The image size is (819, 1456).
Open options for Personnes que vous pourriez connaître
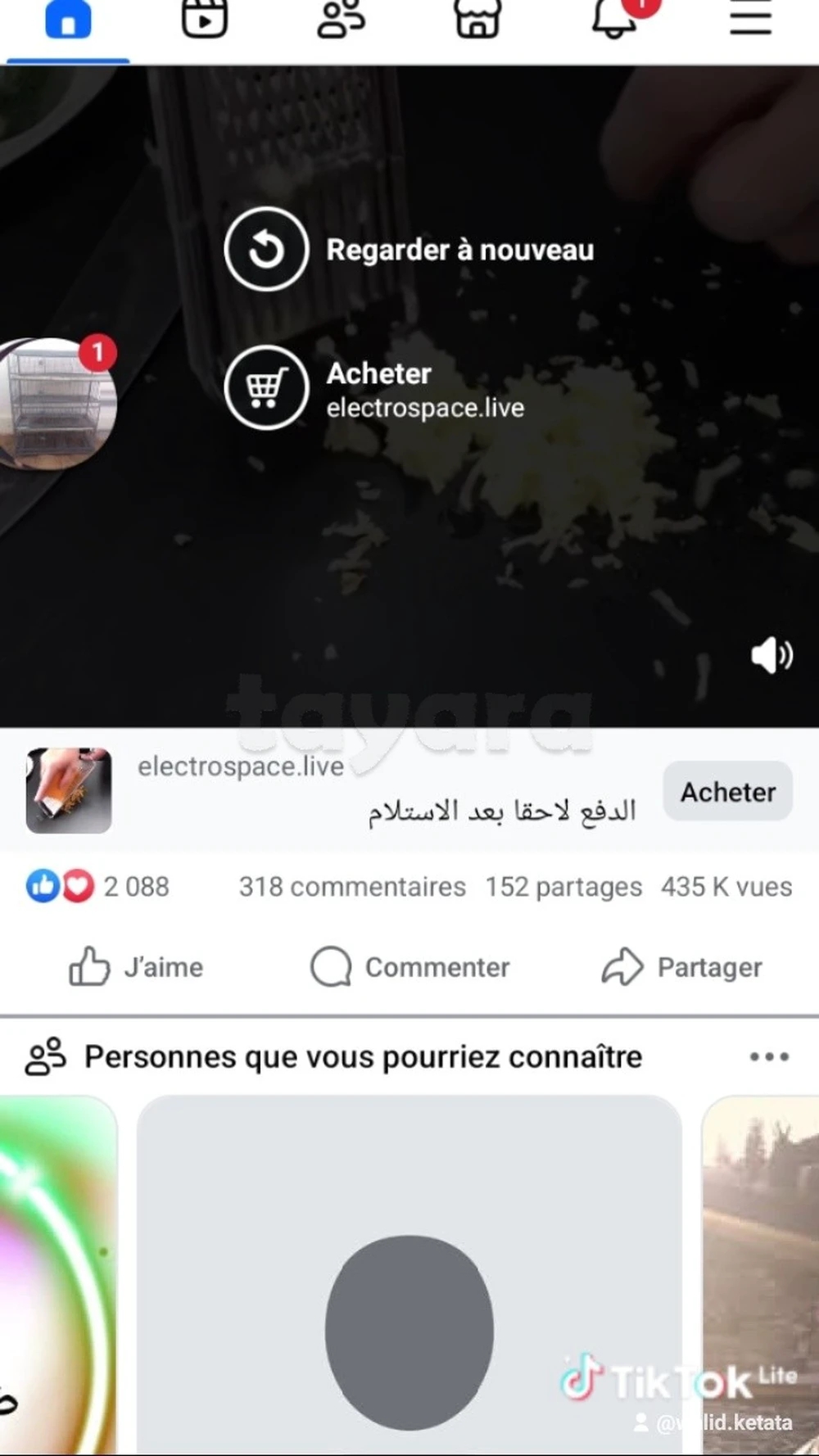(769, 1057)
